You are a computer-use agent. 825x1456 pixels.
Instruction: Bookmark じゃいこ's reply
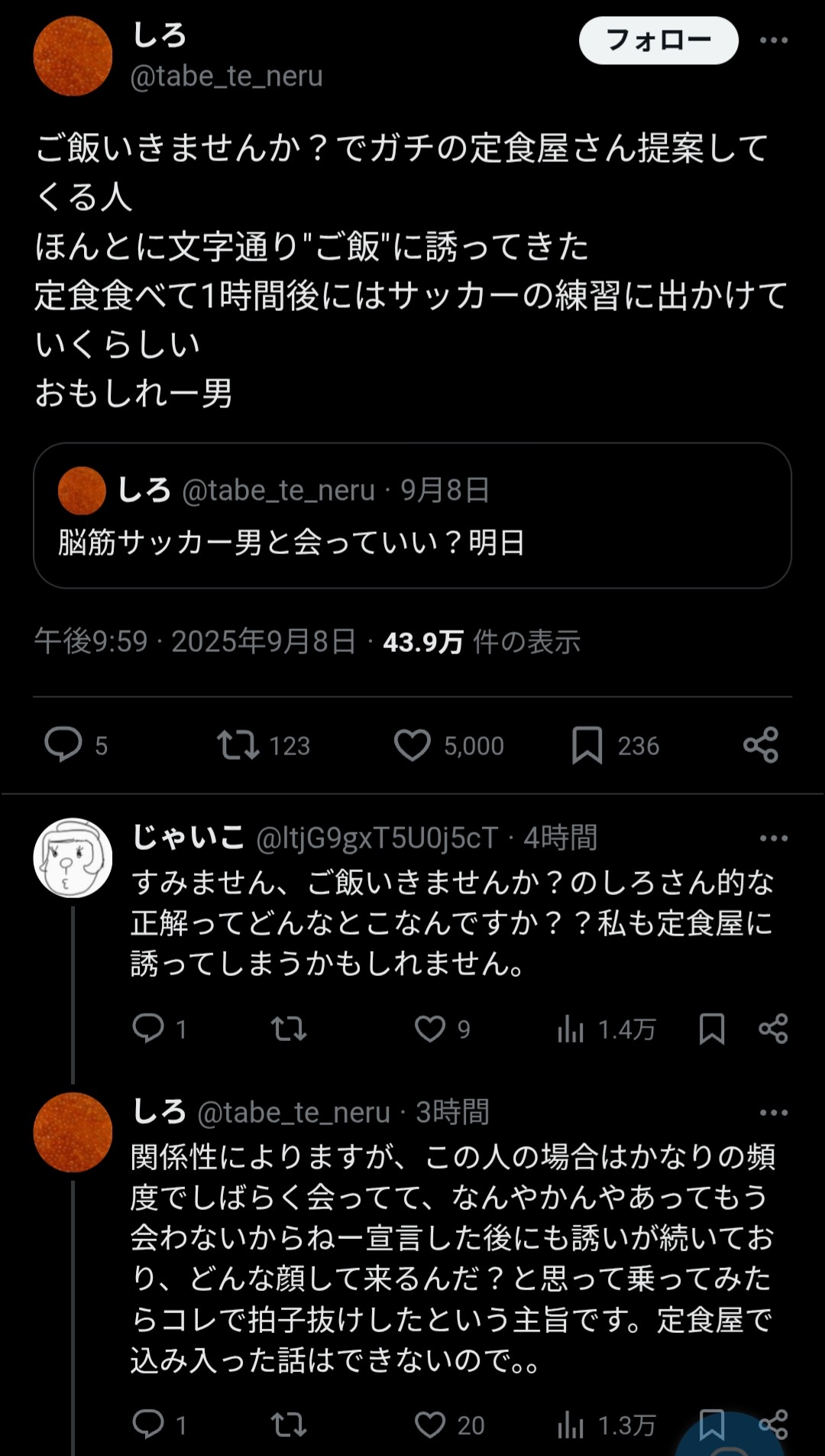(x=712, y=1029)
